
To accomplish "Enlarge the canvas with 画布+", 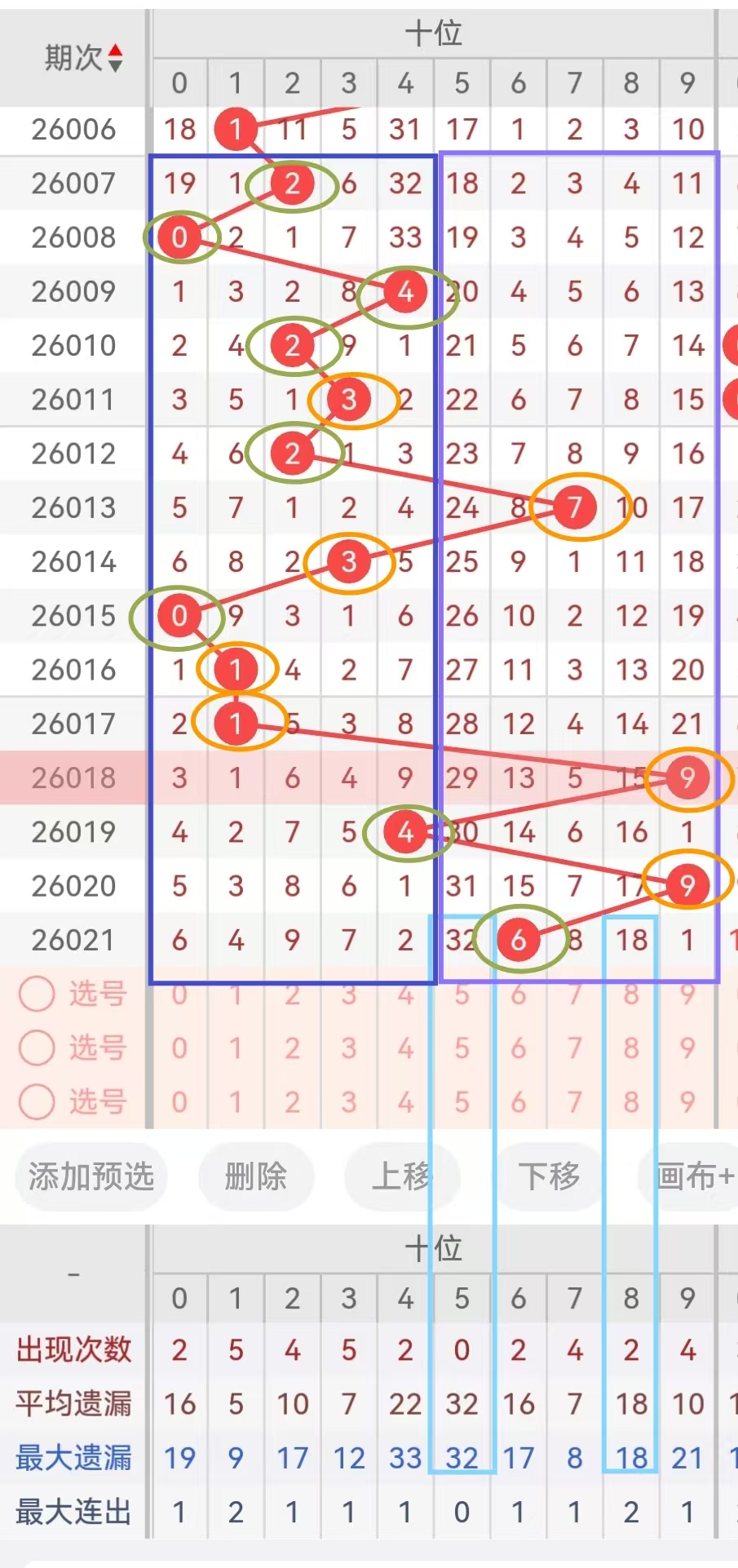I will coord(693,1176).
